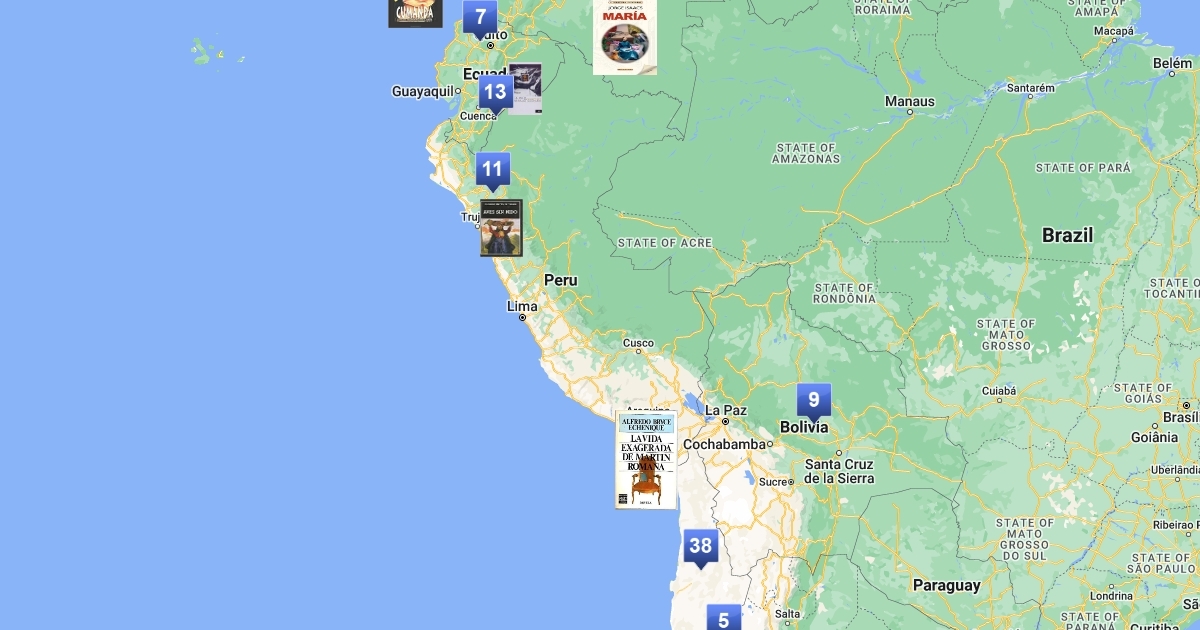Open the Cumandá book cover
Viewport: 1200px width, 630px height.
coord(415,12)
